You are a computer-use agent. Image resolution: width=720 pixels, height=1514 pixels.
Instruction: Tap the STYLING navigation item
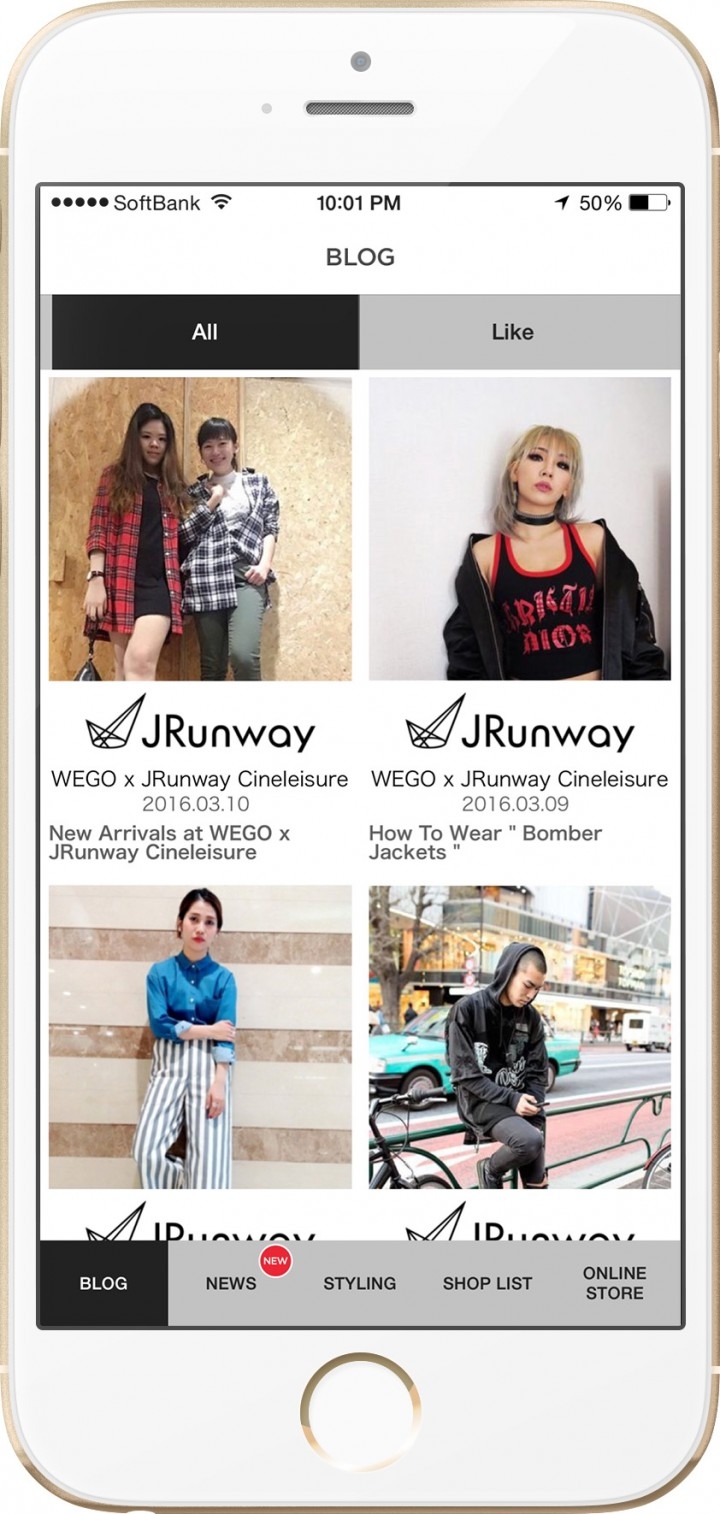(360, 1283)
